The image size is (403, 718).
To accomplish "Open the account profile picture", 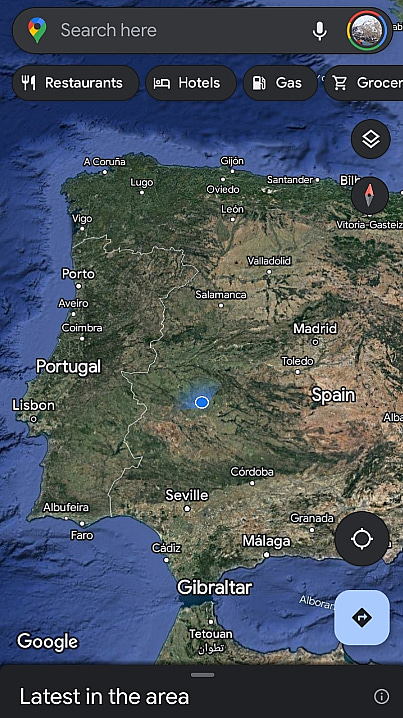I will coord(367,31).
